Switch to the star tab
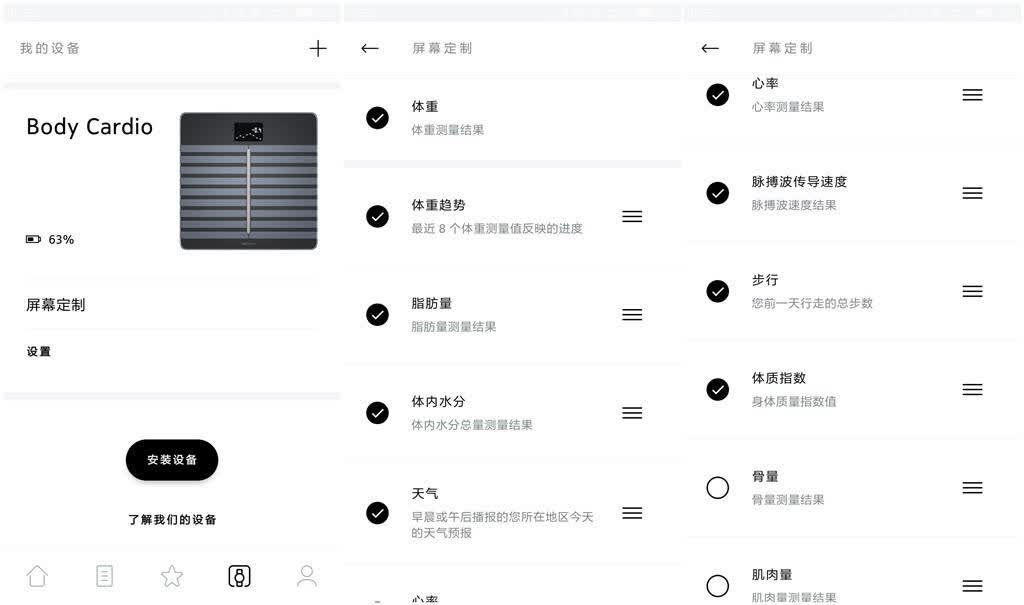This screenshot has width=1024, height=605. pyautogui.click(x=172, y=576)
